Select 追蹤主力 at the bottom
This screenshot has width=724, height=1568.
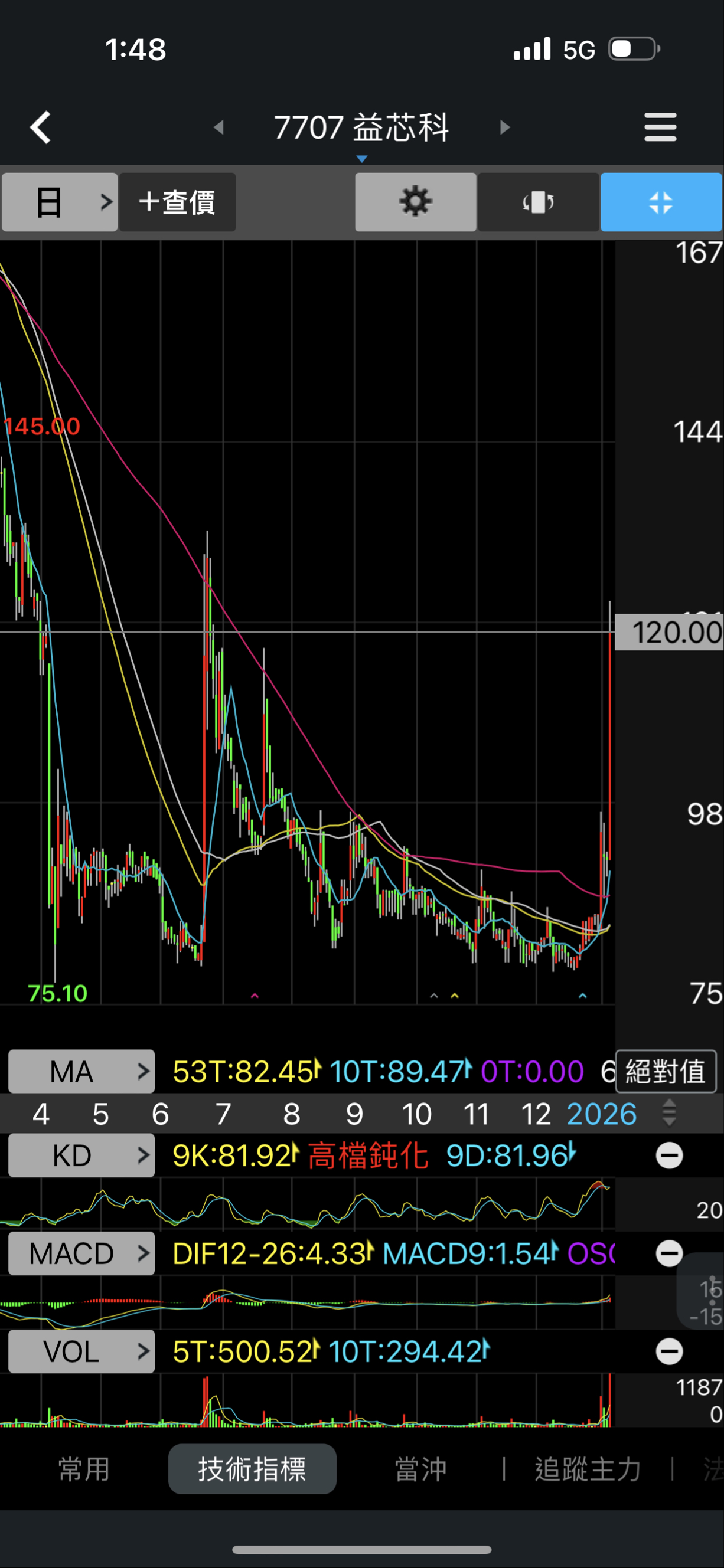pos(588,1469)
